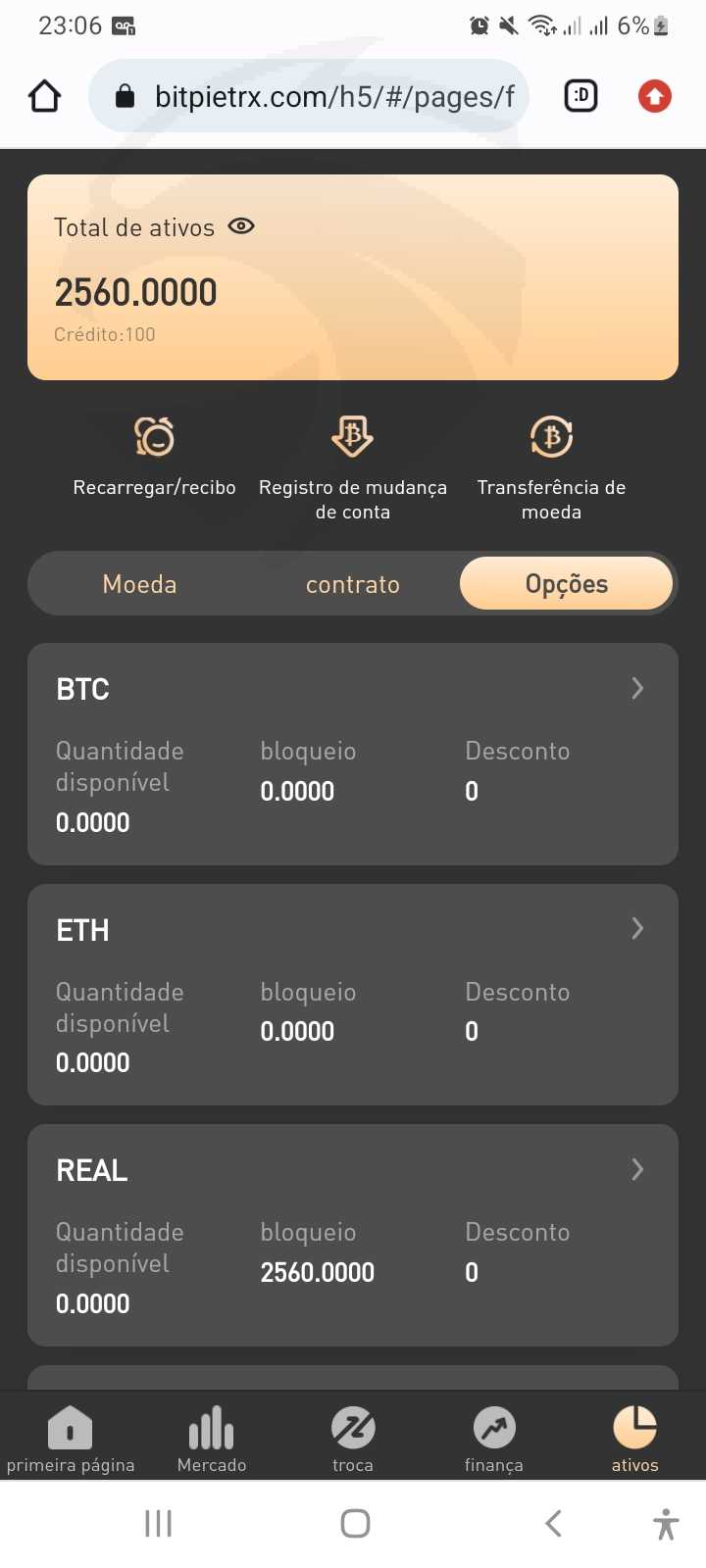Tap the browser home button

pos(44,96)
